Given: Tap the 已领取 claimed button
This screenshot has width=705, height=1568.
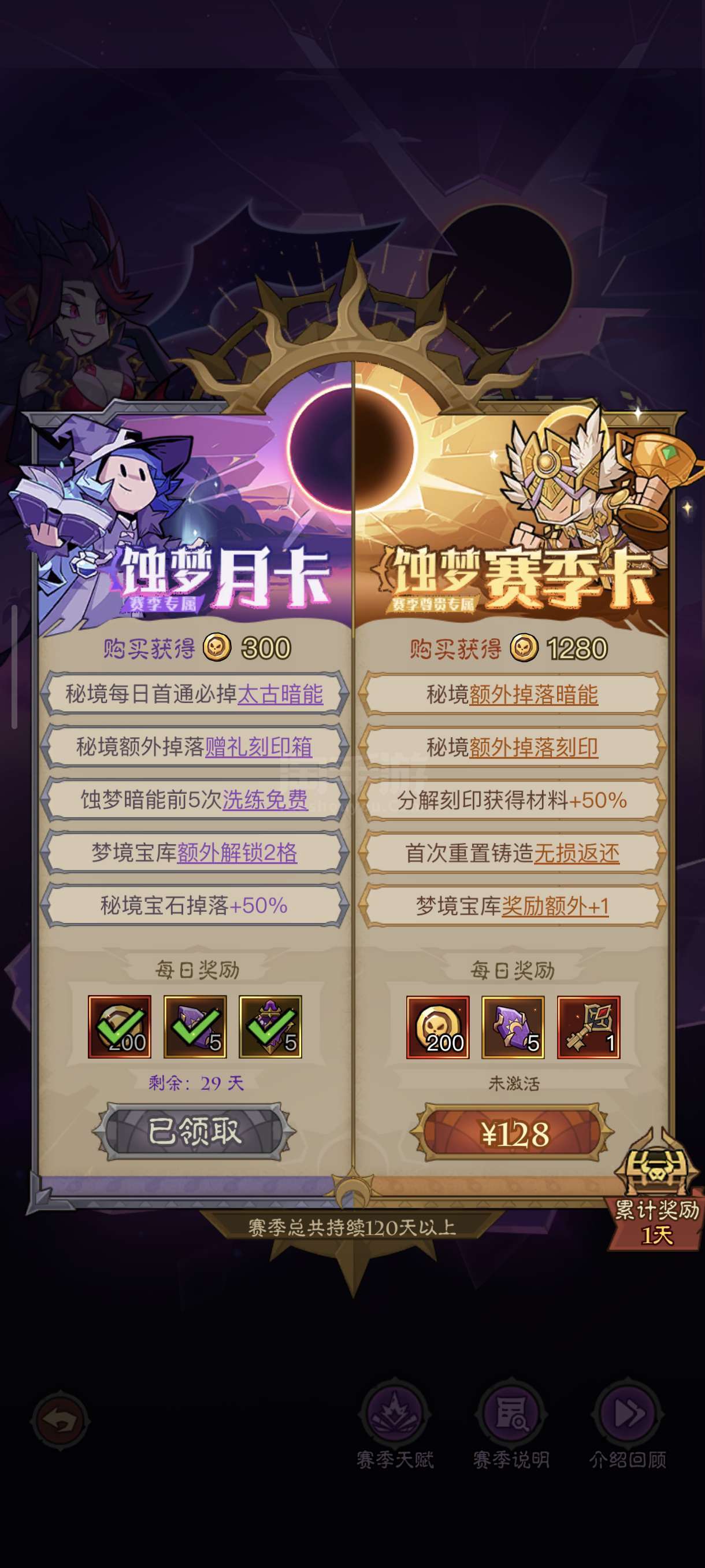Looking at the screenshot, I should (x=194, y=1131).
